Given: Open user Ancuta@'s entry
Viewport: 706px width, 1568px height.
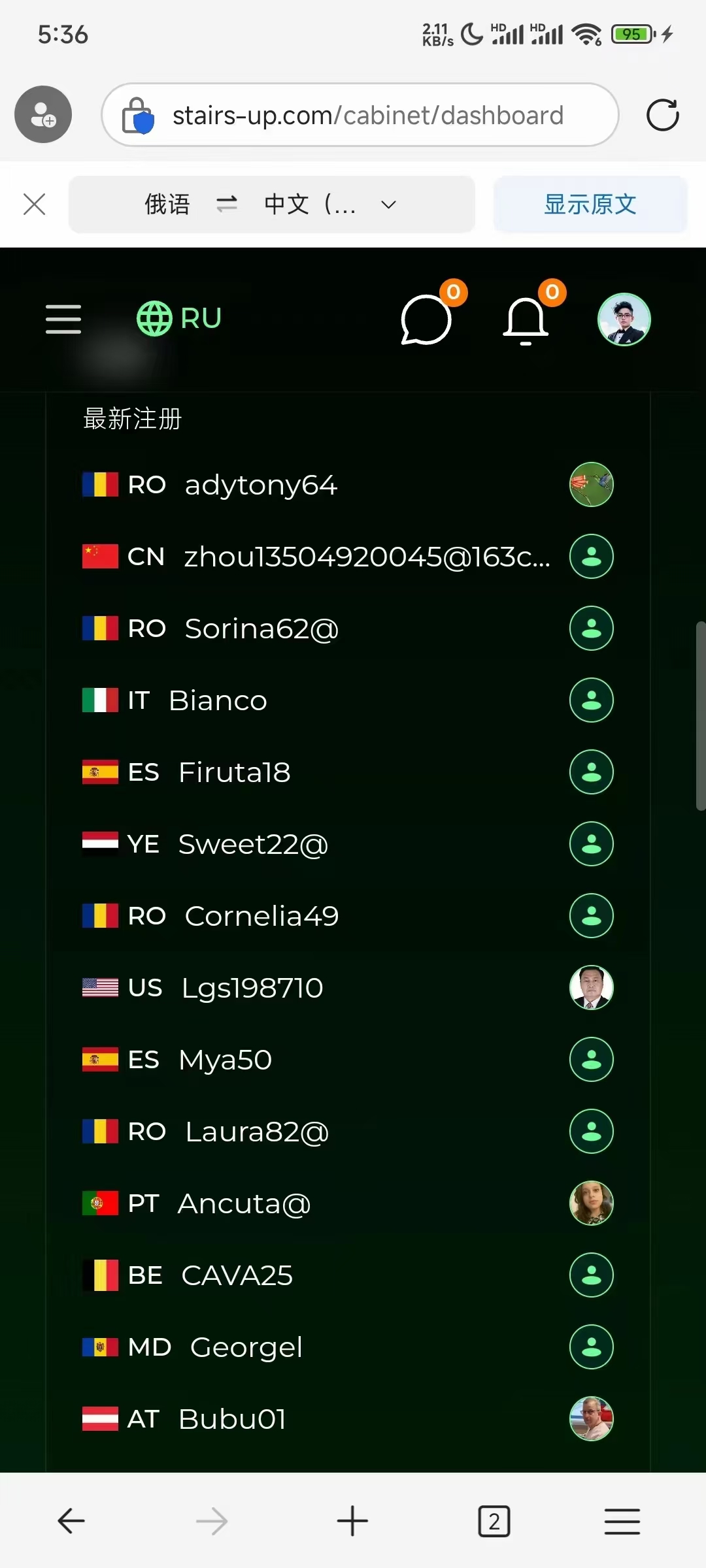Looking at the screenshot, I should coord(244,1203).
